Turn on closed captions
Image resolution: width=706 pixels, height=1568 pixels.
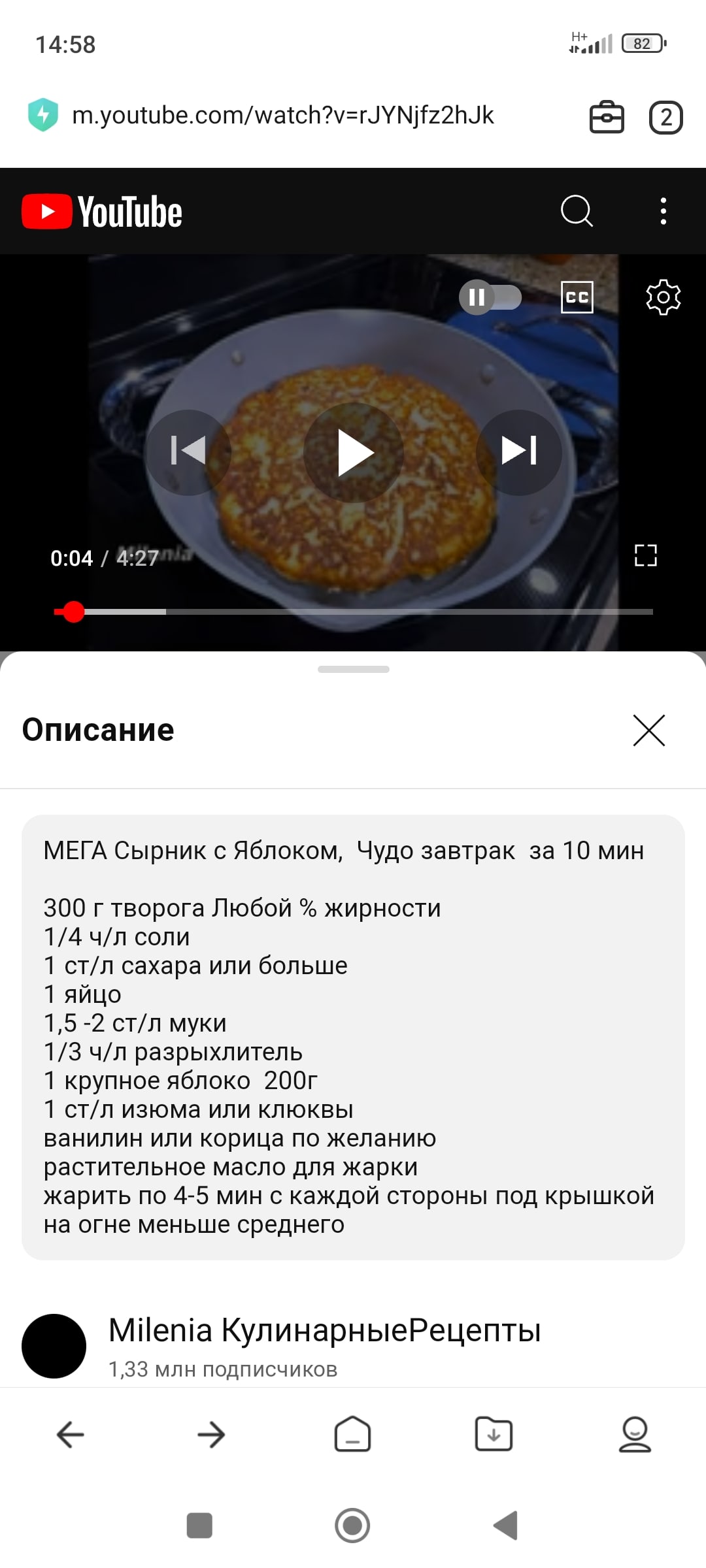pyautogui.click(x=577, y=297)
